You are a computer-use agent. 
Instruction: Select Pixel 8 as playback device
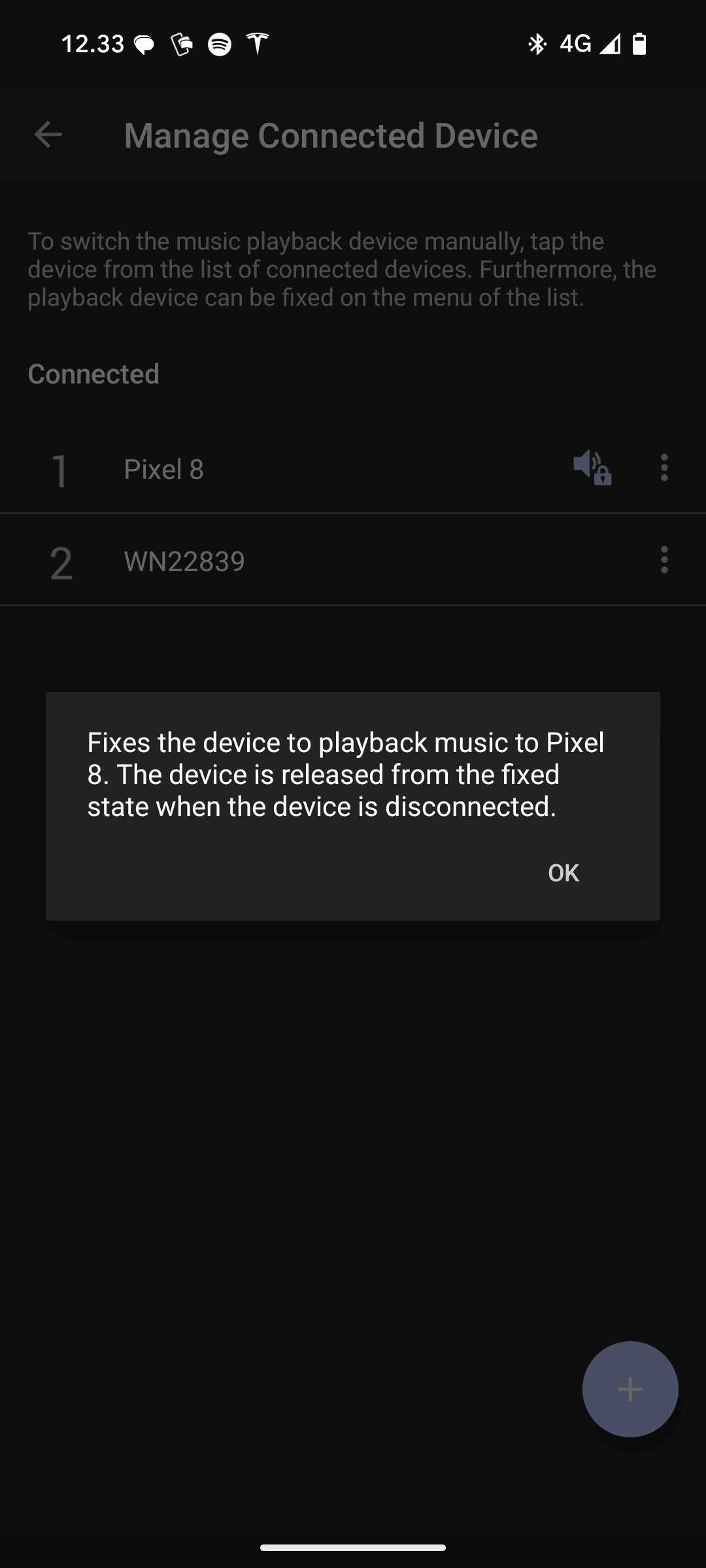point(353,468)
